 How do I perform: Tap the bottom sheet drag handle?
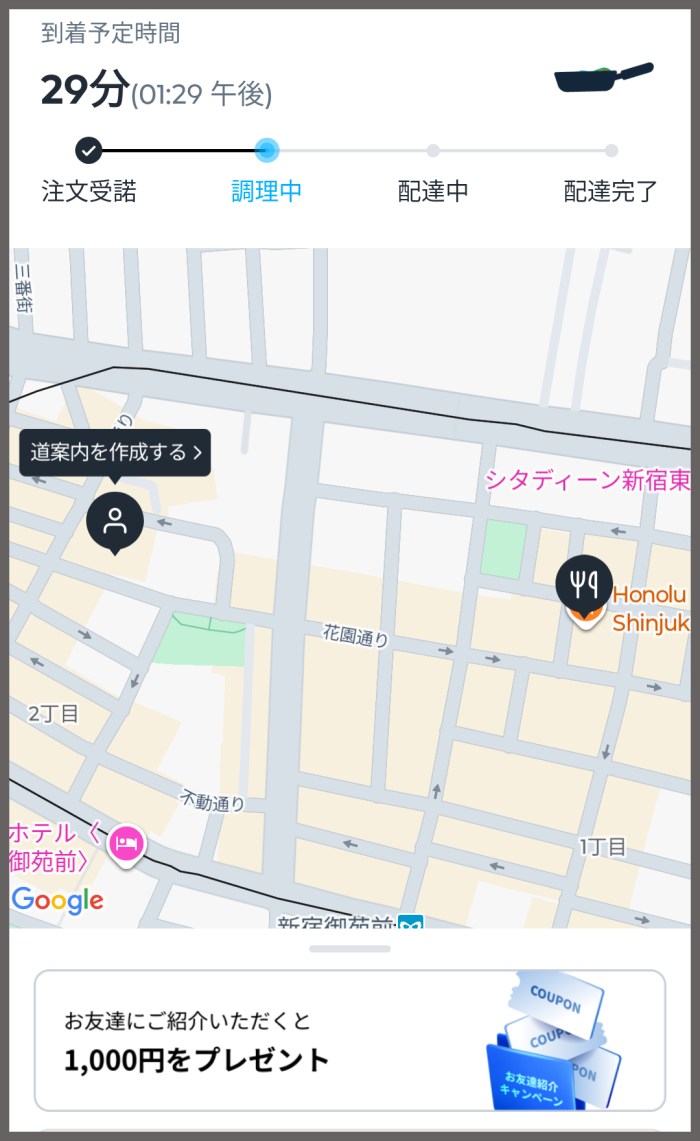(x=350, y=948)
